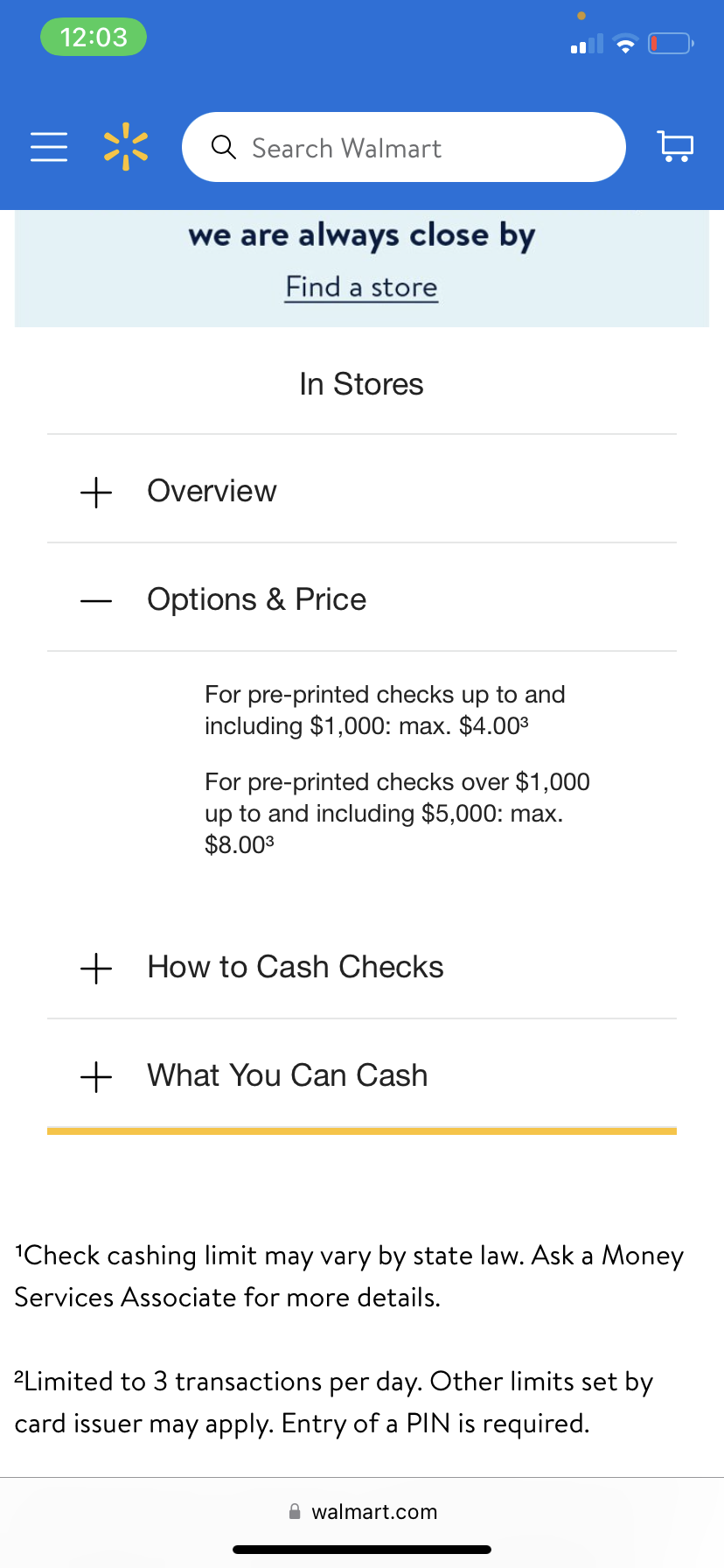Open the Find a store link
Viewport: 724px width, 1568px height.
pos(361,287)
